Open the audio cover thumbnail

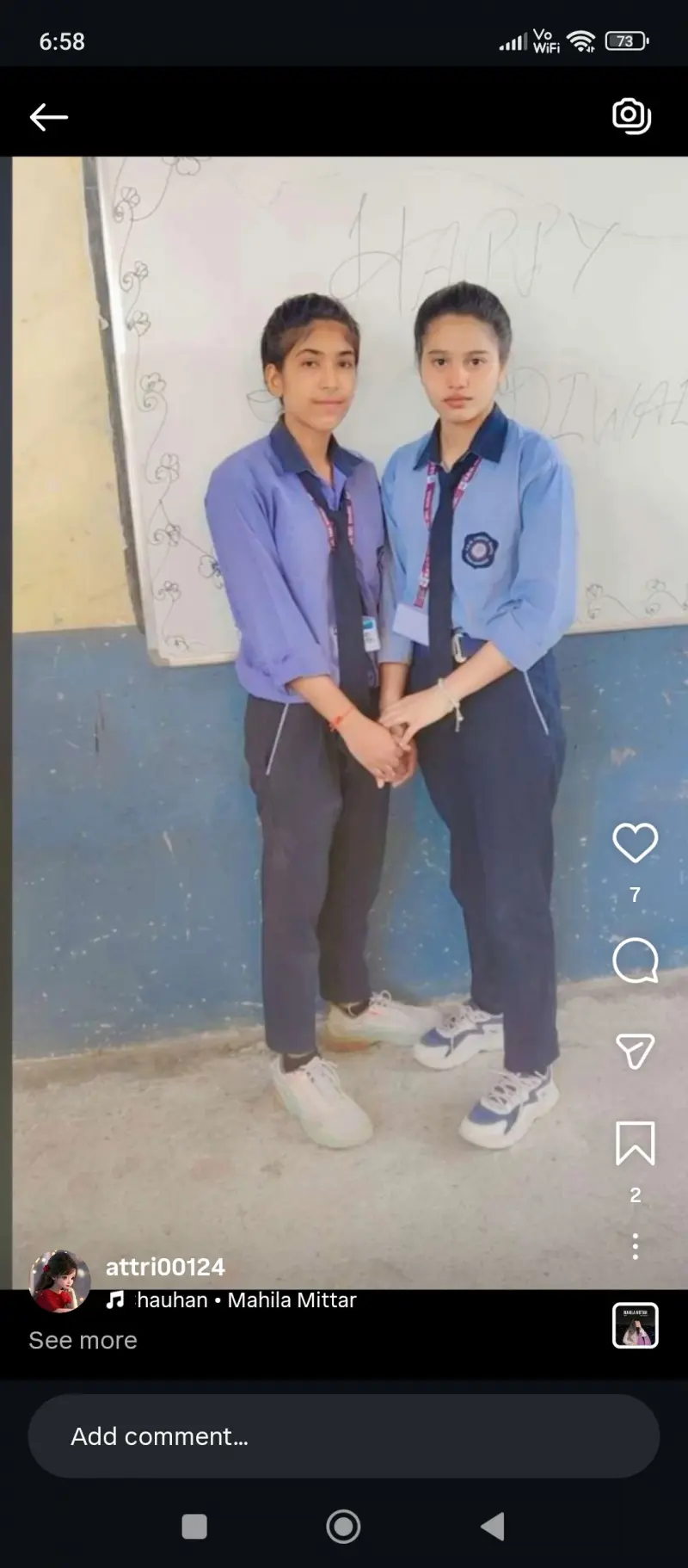[635, 1324]
